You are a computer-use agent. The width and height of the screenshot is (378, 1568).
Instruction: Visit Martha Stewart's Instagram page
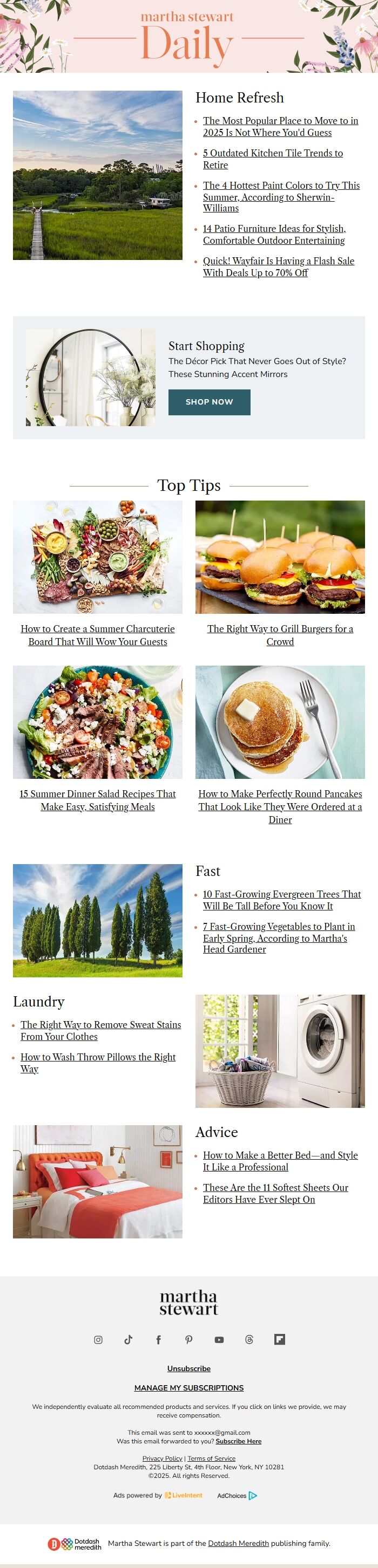[x=98, y=1339]
